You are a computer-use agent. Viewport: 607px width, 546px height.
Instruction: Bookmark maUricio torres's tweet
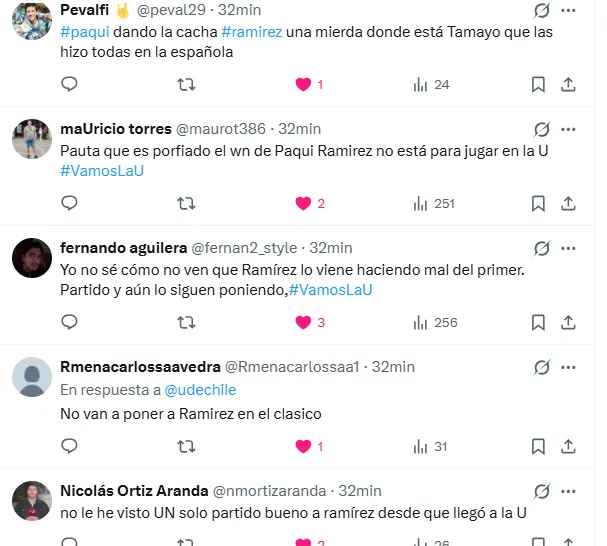click(538, 203)
